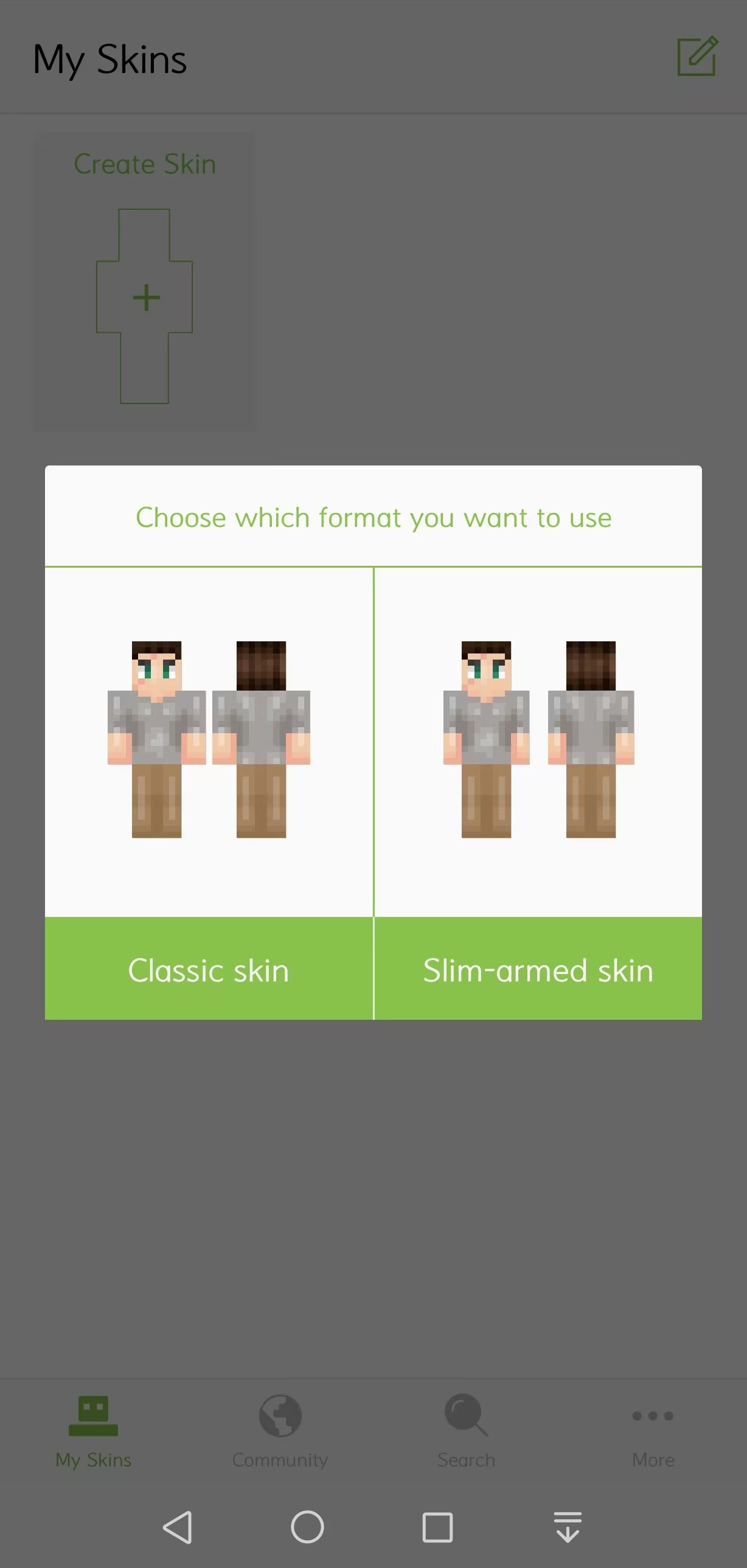Image resolution: width=747 pixels, height=1568 pixels.
Task: Tap the edit pencil icon
Action: 697,57
